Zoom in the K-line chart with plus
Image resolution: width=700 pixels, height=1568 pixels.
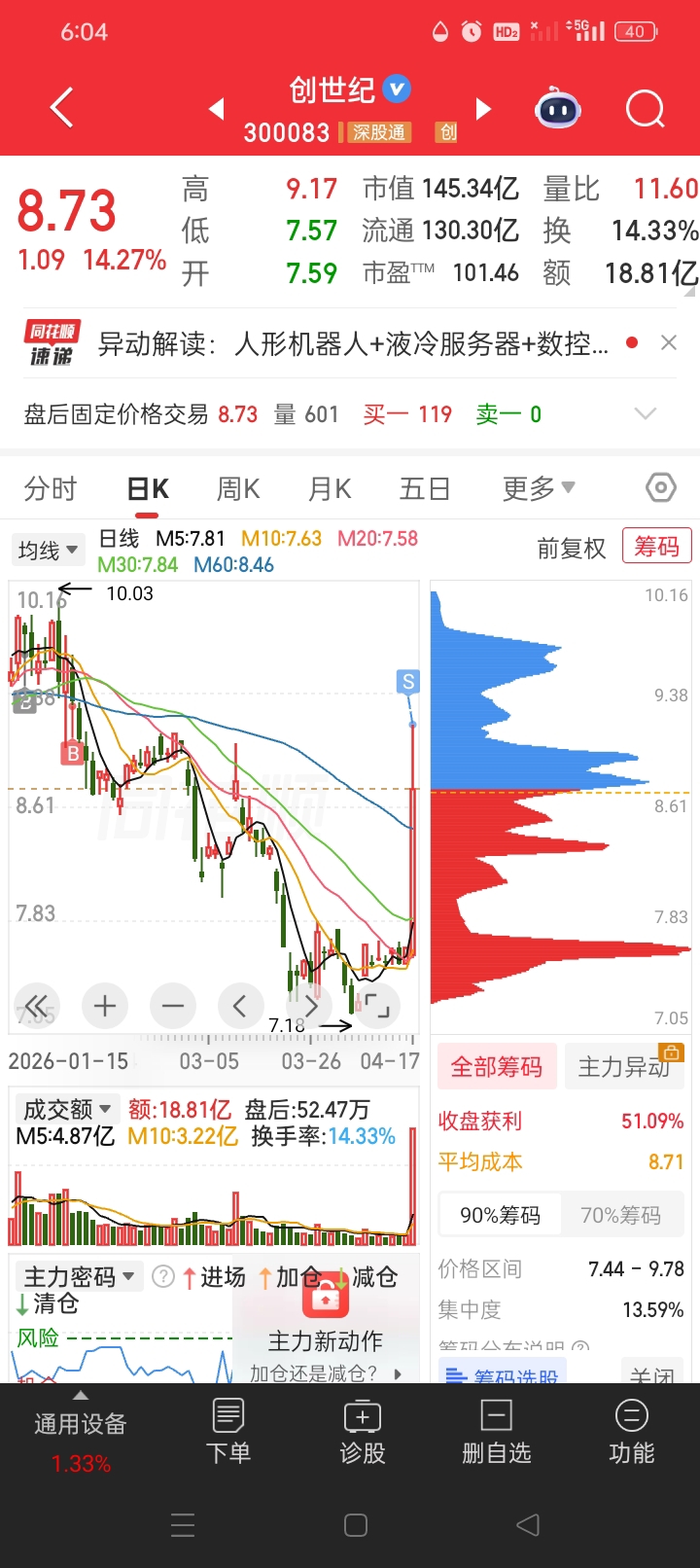105,1005
